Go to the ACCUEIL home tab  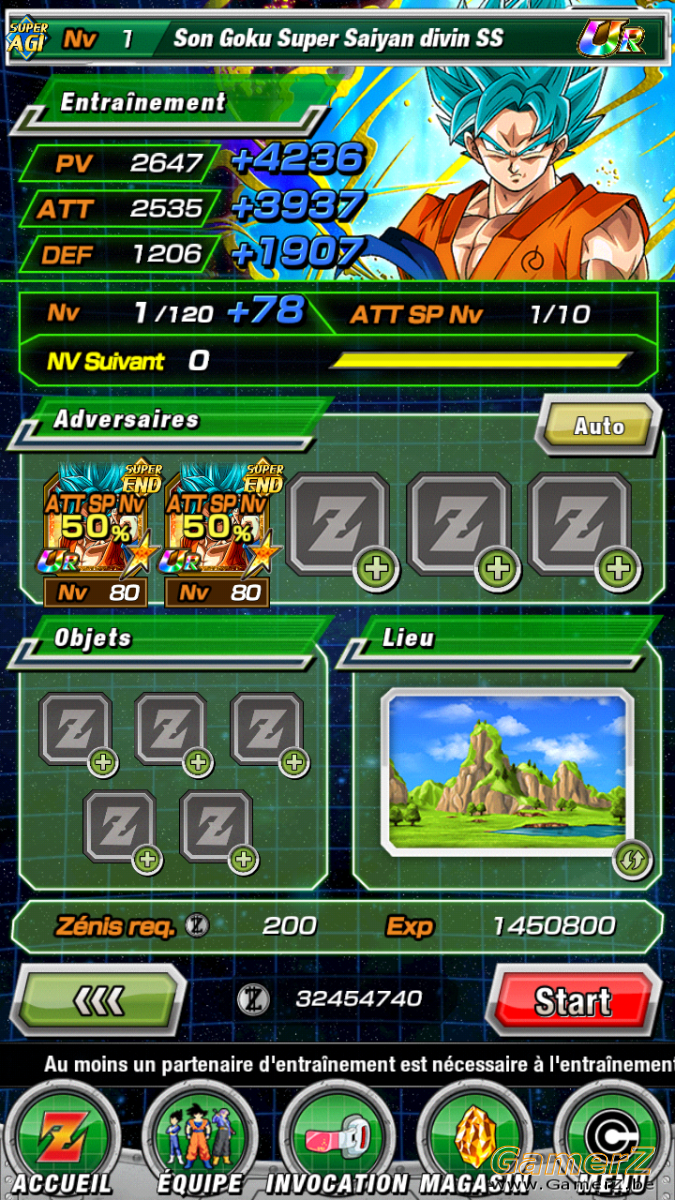pos(61,1140)
